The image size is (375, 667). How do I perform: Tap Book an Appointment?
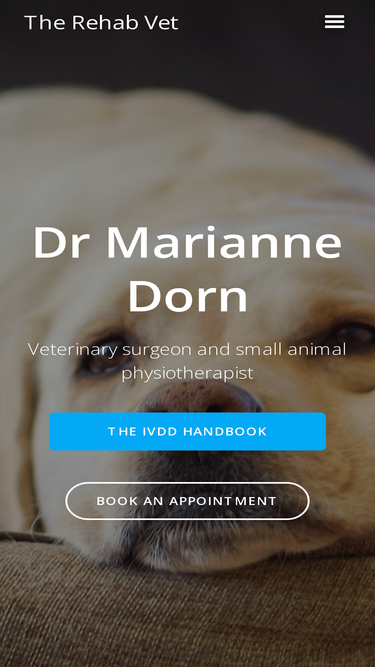[x=188, y=501]
